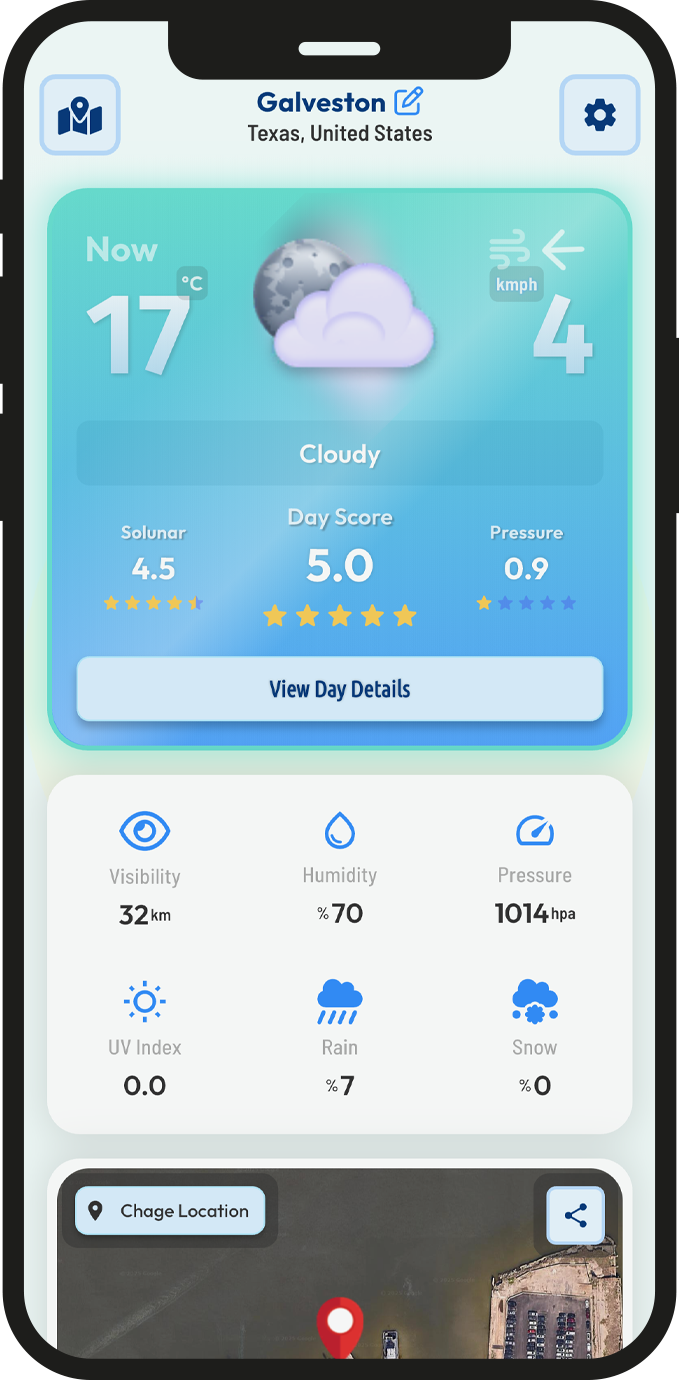Open the settings gear
Screen dimensions: 679x1380
[600, 116]
